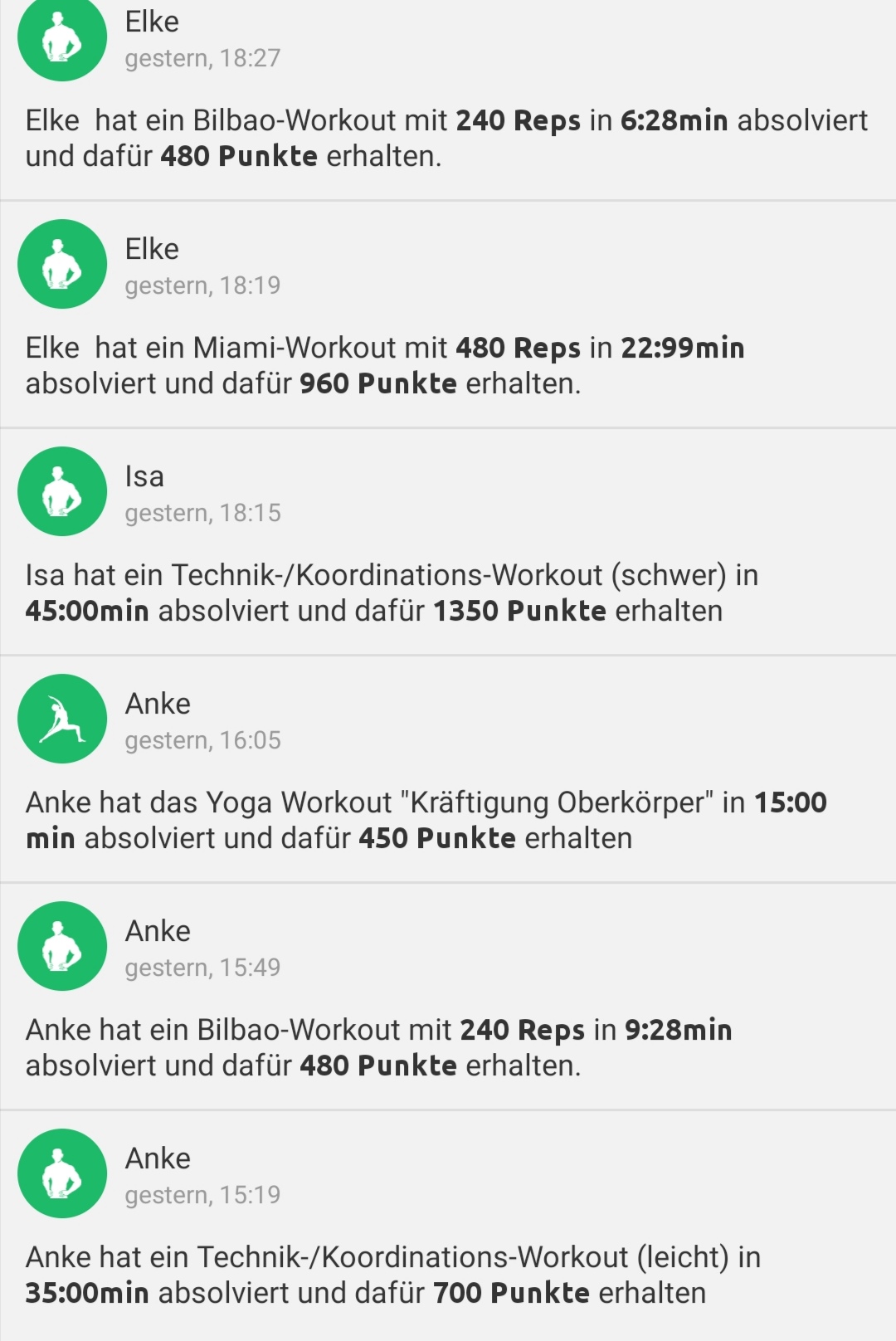Click the username Isa above the timestamp
The width and height of the screenshot is (896, 1341).
tap(144, 476)
